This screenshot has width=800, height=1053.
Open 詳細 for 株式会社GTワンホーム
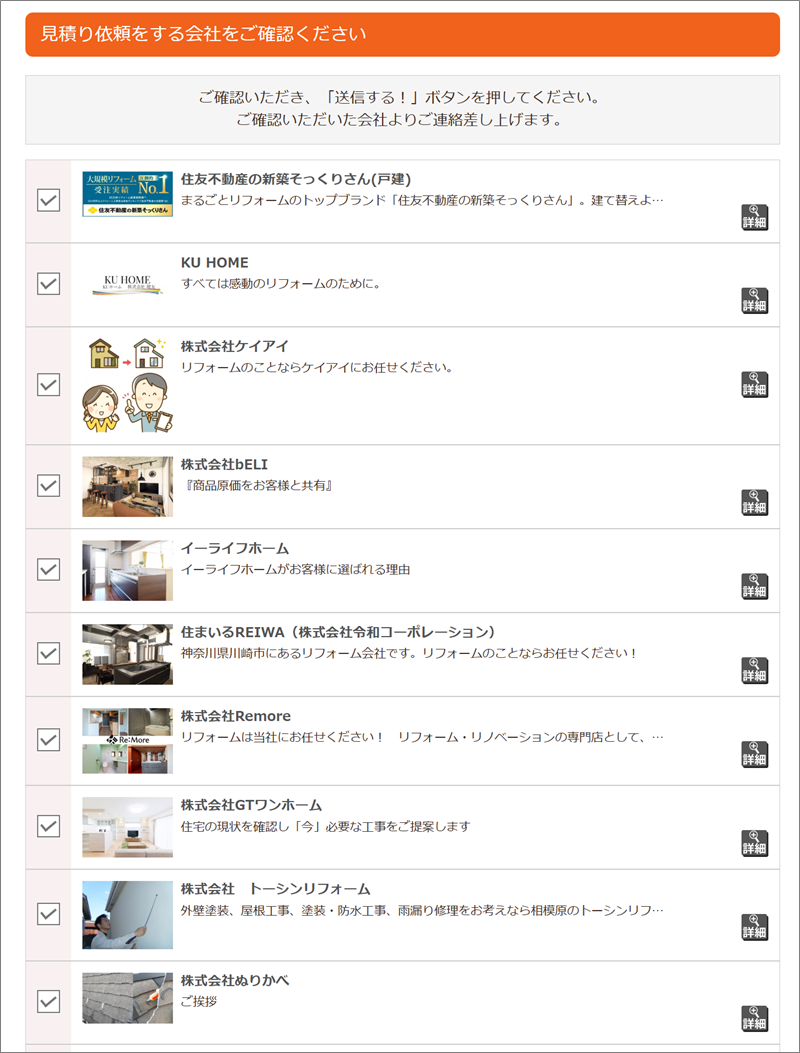[x=754, y=844]
